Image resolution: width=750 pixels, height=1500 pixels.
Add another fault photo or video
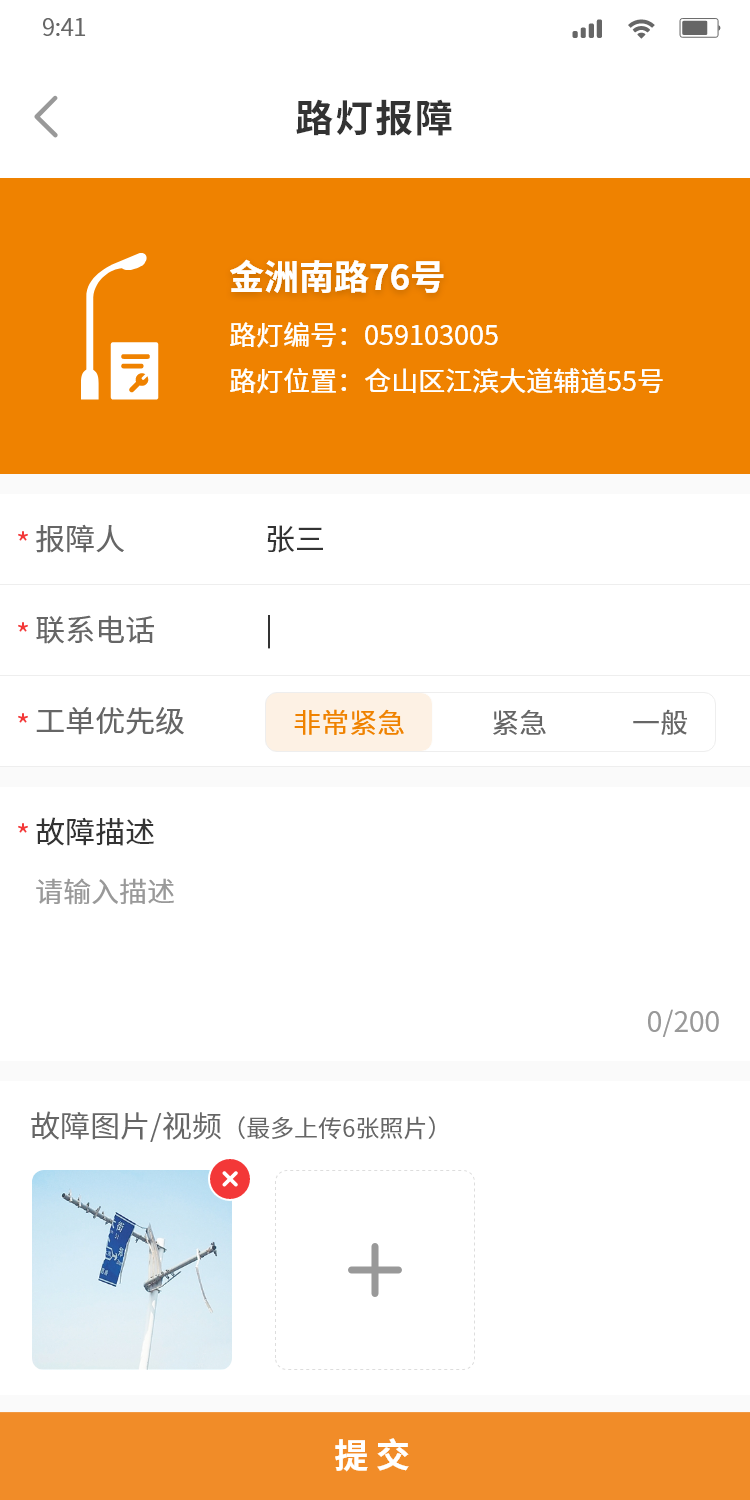pos(375,1270)
